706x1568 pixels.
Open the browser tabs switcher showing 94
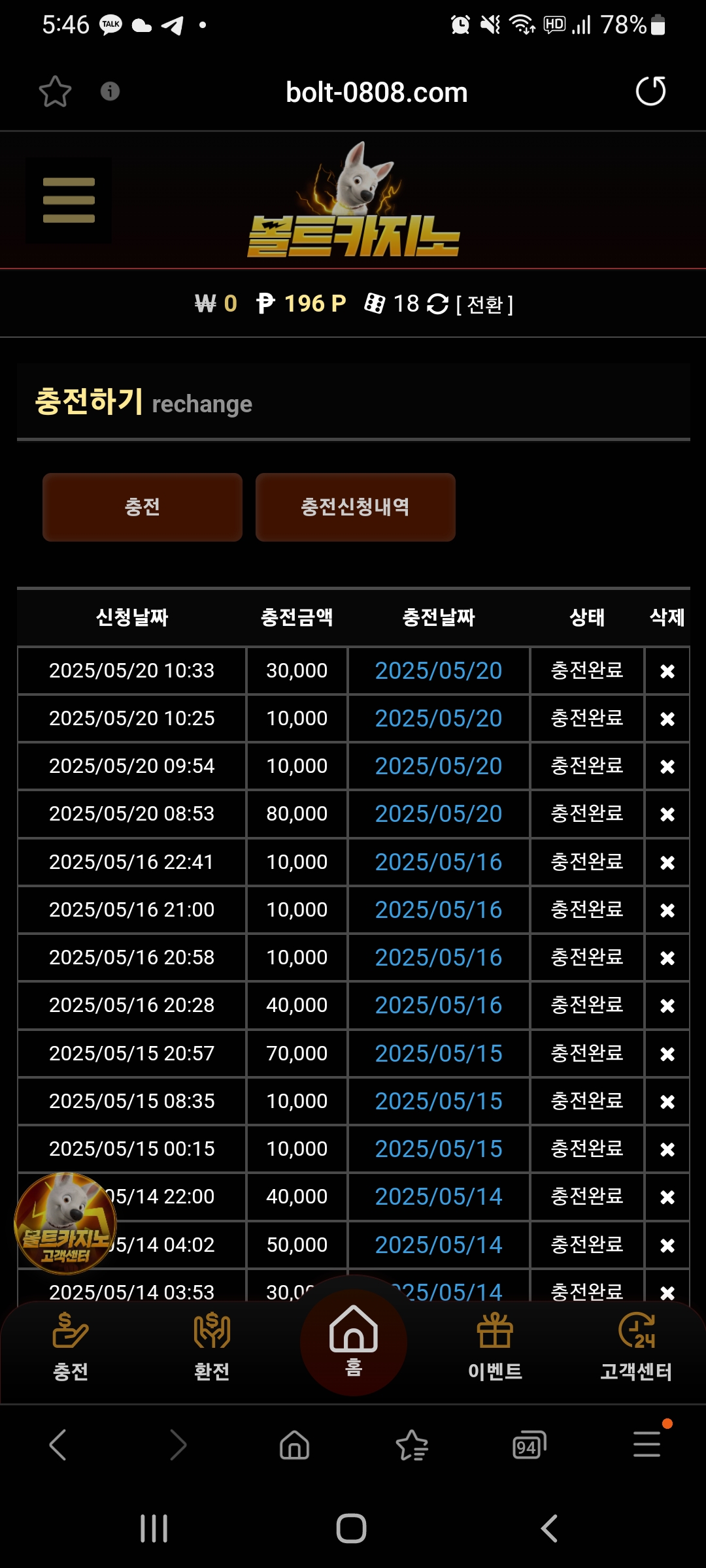point(529,1445)
